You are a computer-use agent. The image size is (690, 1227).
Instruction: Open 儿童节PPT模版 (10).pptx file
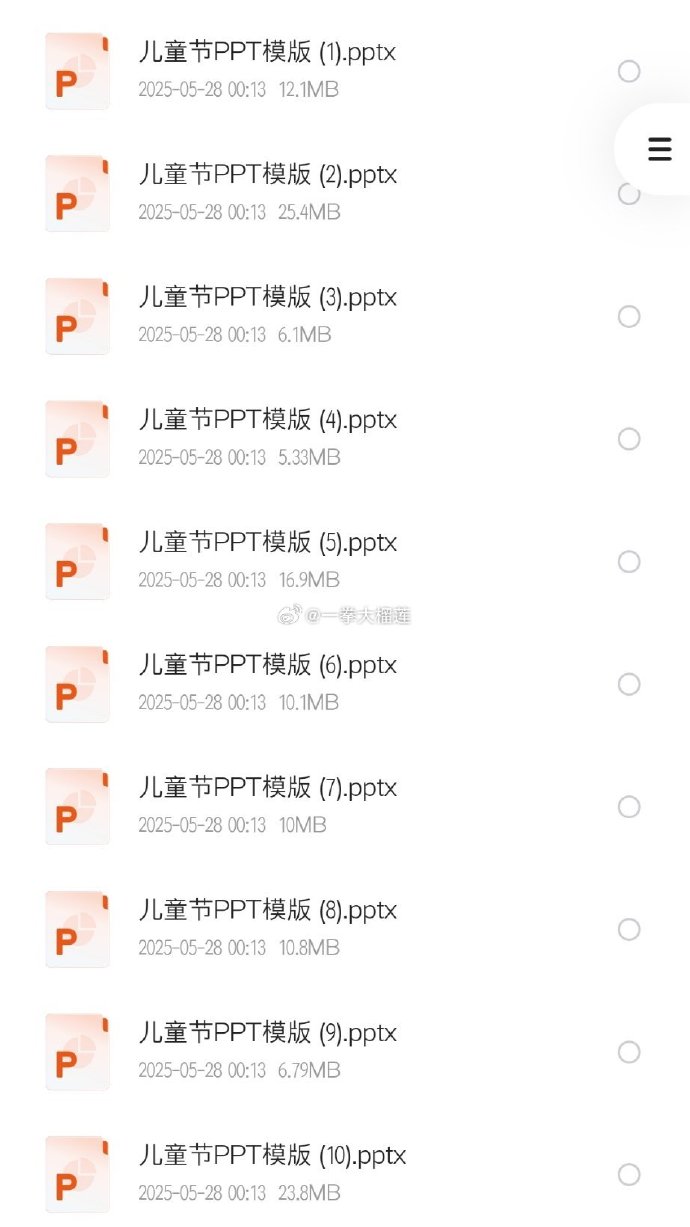click(x=345, y=1174)
